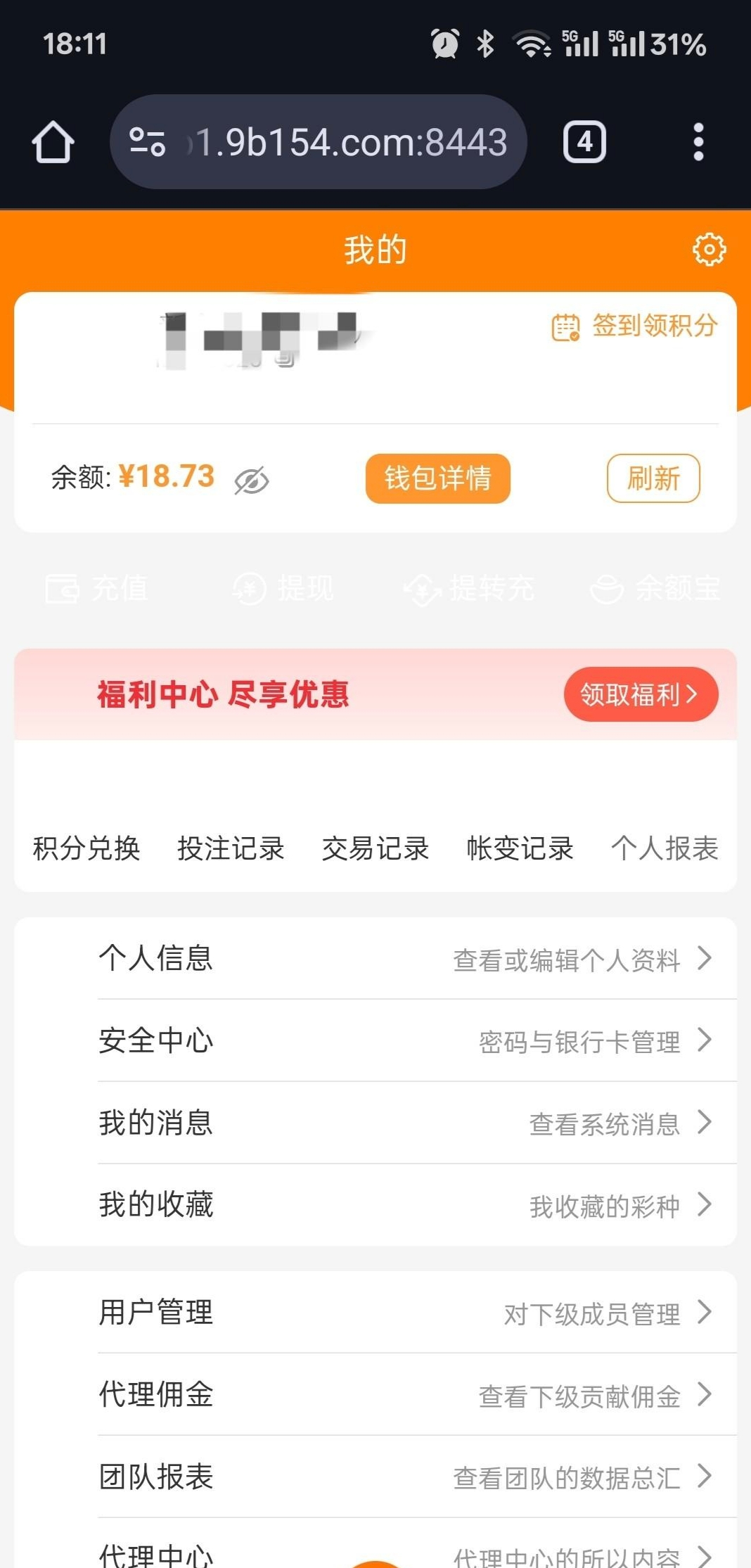Open 个人报表 personal report
The width and height of the screenshot is (751, 1568).
[664, 848]
